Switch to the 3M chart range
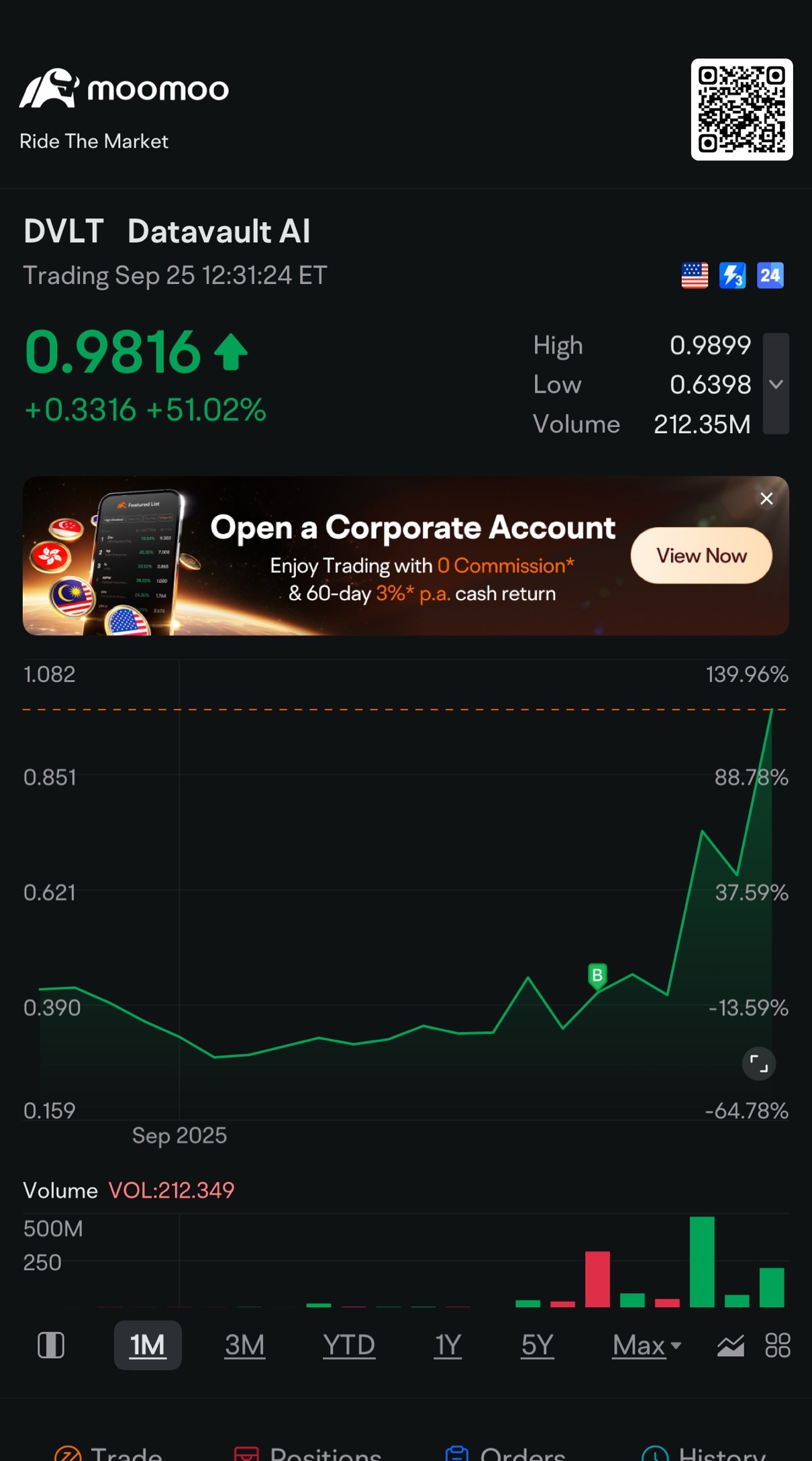812x1461 pixels. coord(245,1345)
